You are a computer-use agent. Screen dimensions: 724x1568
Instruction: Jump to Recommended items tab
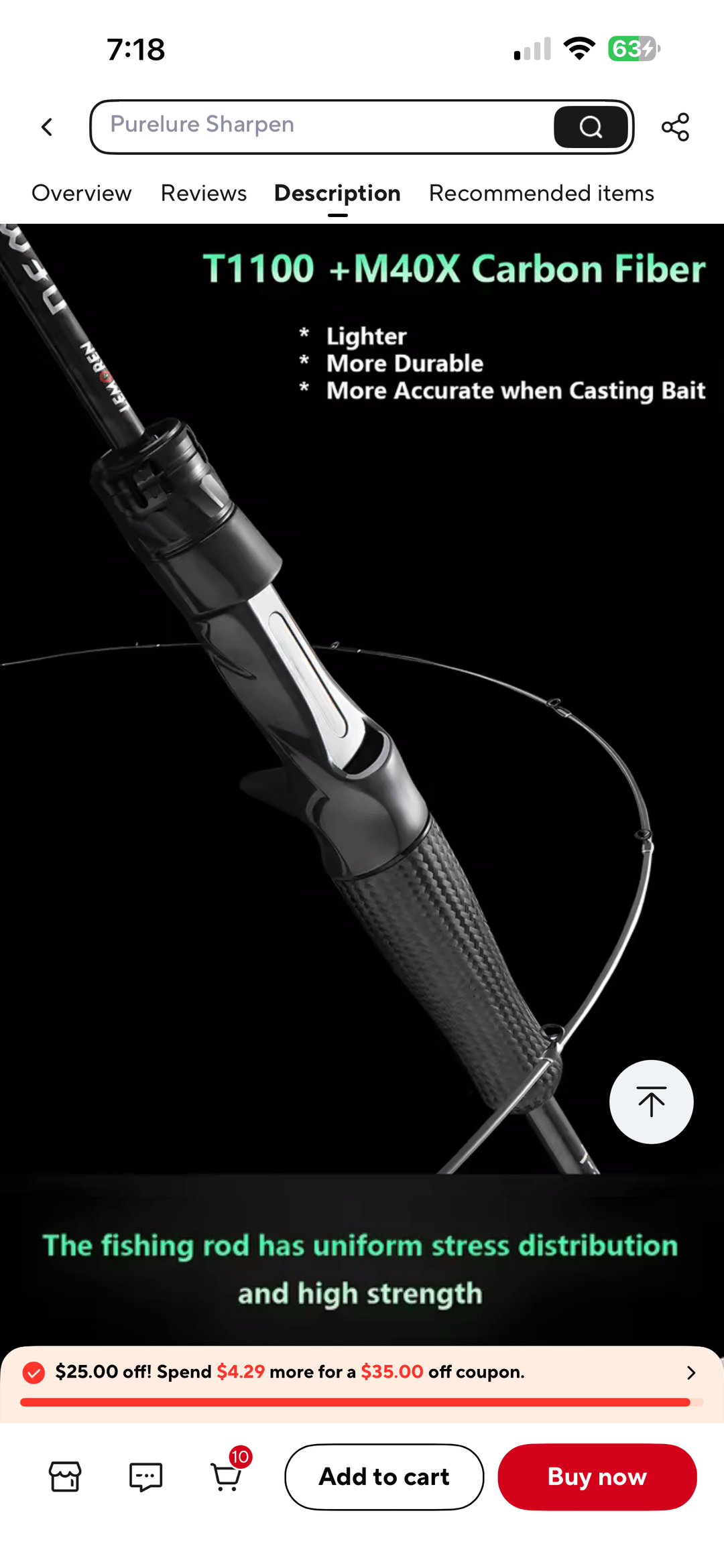click(x=541, y=194)
